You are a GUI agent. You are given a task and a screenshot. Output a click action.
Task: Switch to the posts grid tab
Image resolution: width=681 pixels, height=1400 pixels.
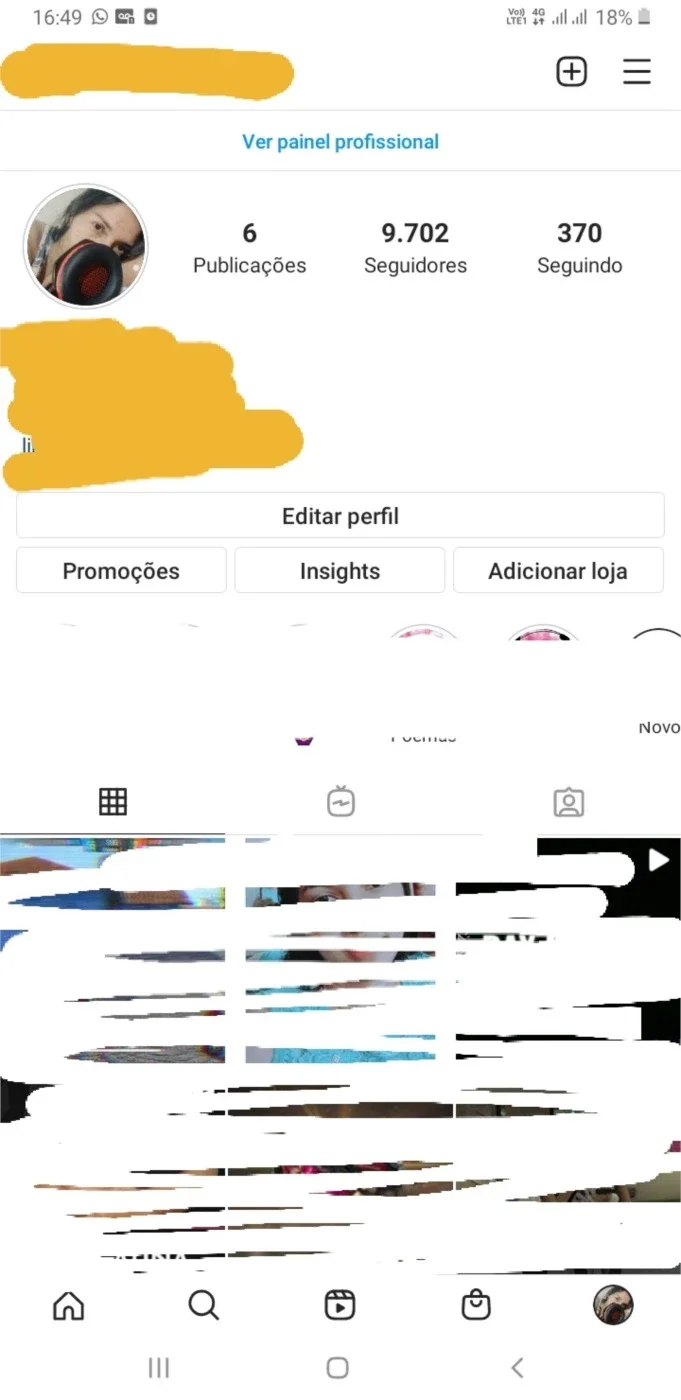113,802
